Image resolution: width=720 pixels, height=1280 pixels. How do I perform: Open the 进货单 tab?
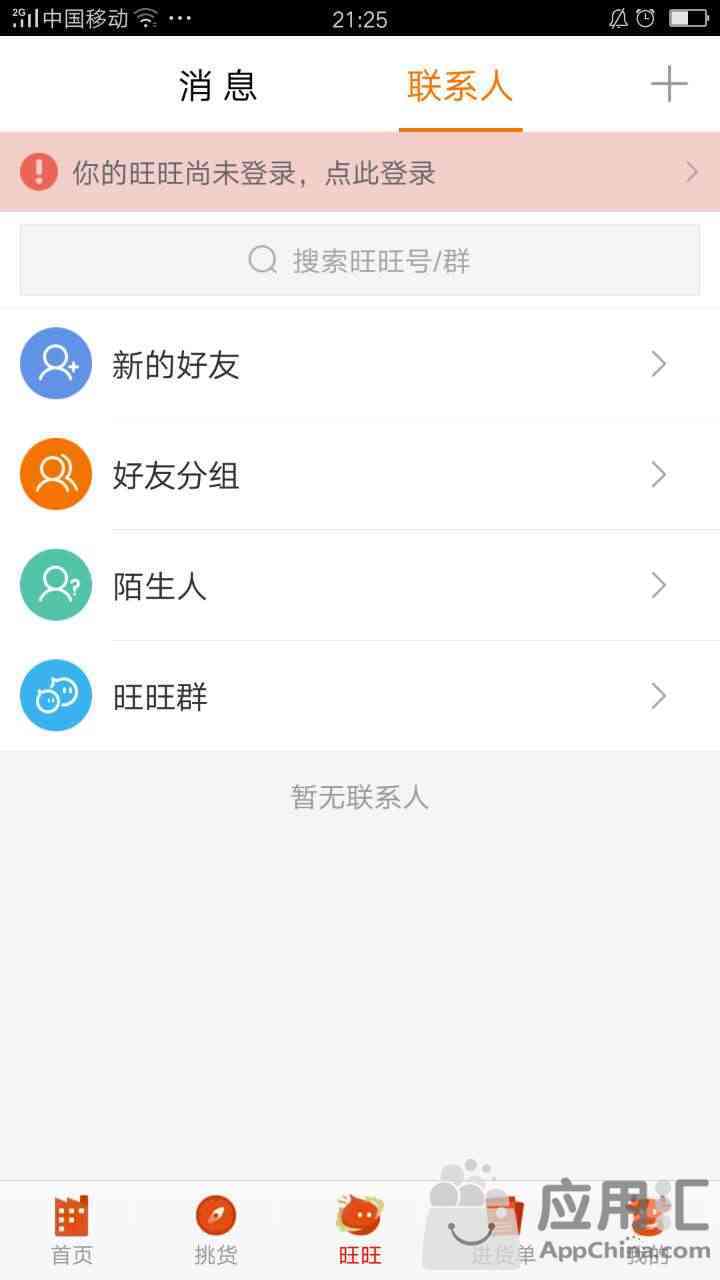coord(503,1231)
